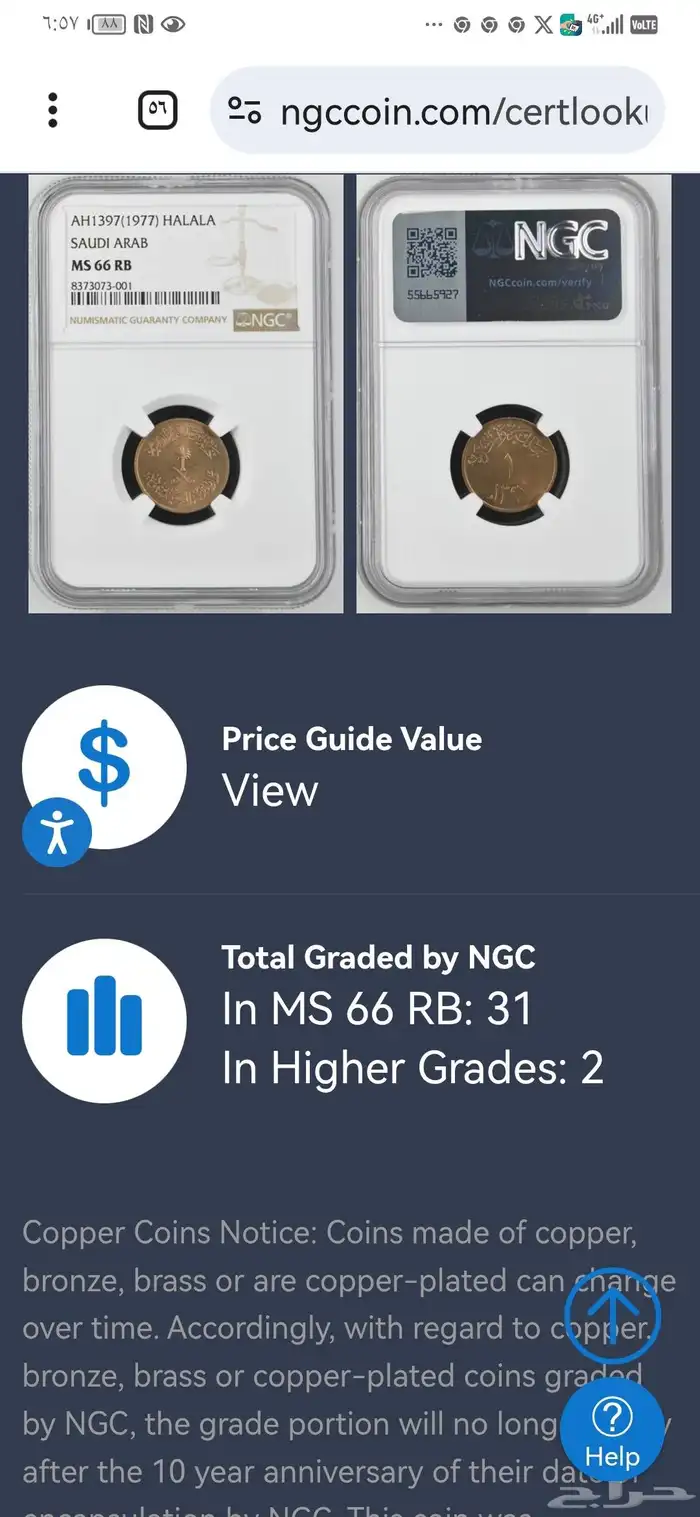This screenshot has height=1517, width=700.
Task: Open the obverse slab image
Action: point(186,393)
